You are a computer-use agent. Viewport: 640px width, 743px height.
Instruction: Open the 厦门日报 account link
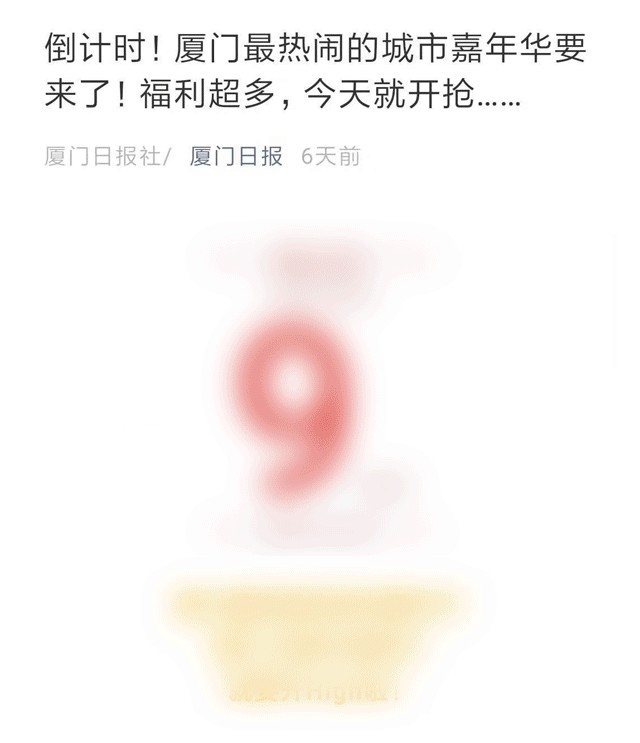tap(236, 157)
